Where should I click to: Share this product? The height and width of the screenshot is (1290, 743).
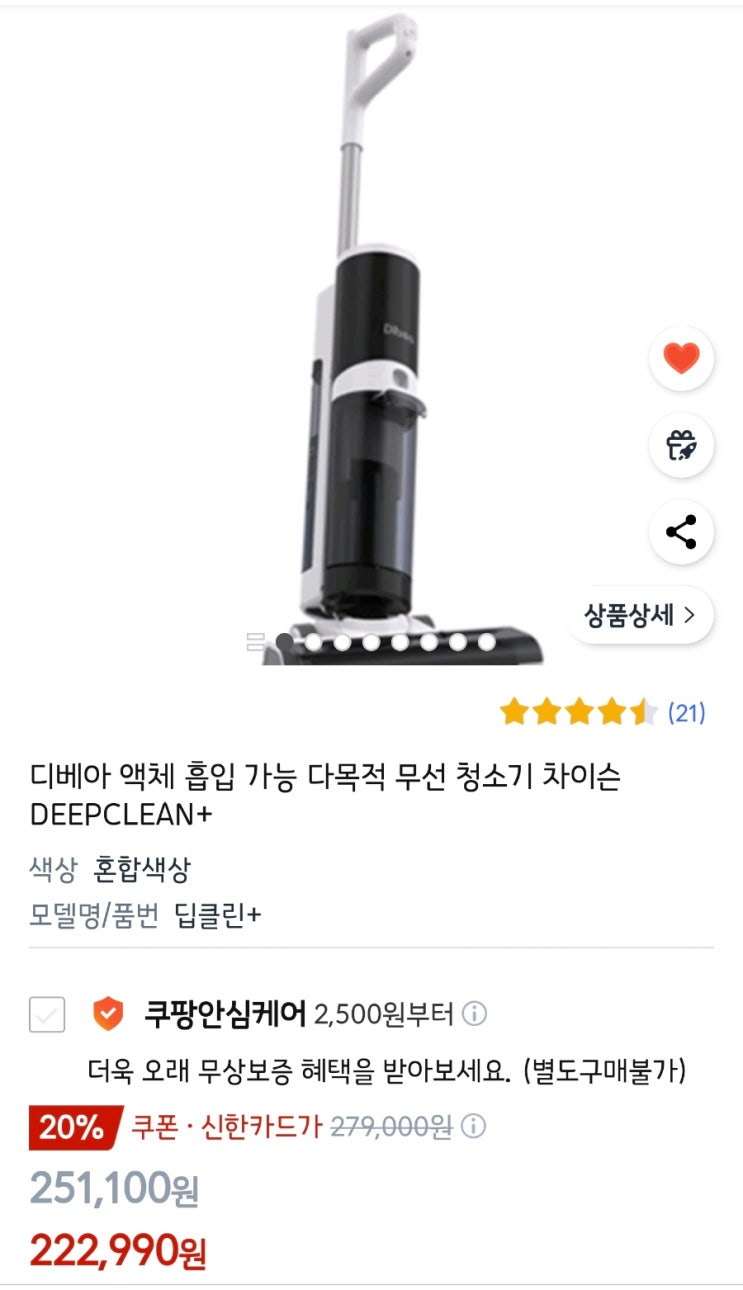coord(681,532)
